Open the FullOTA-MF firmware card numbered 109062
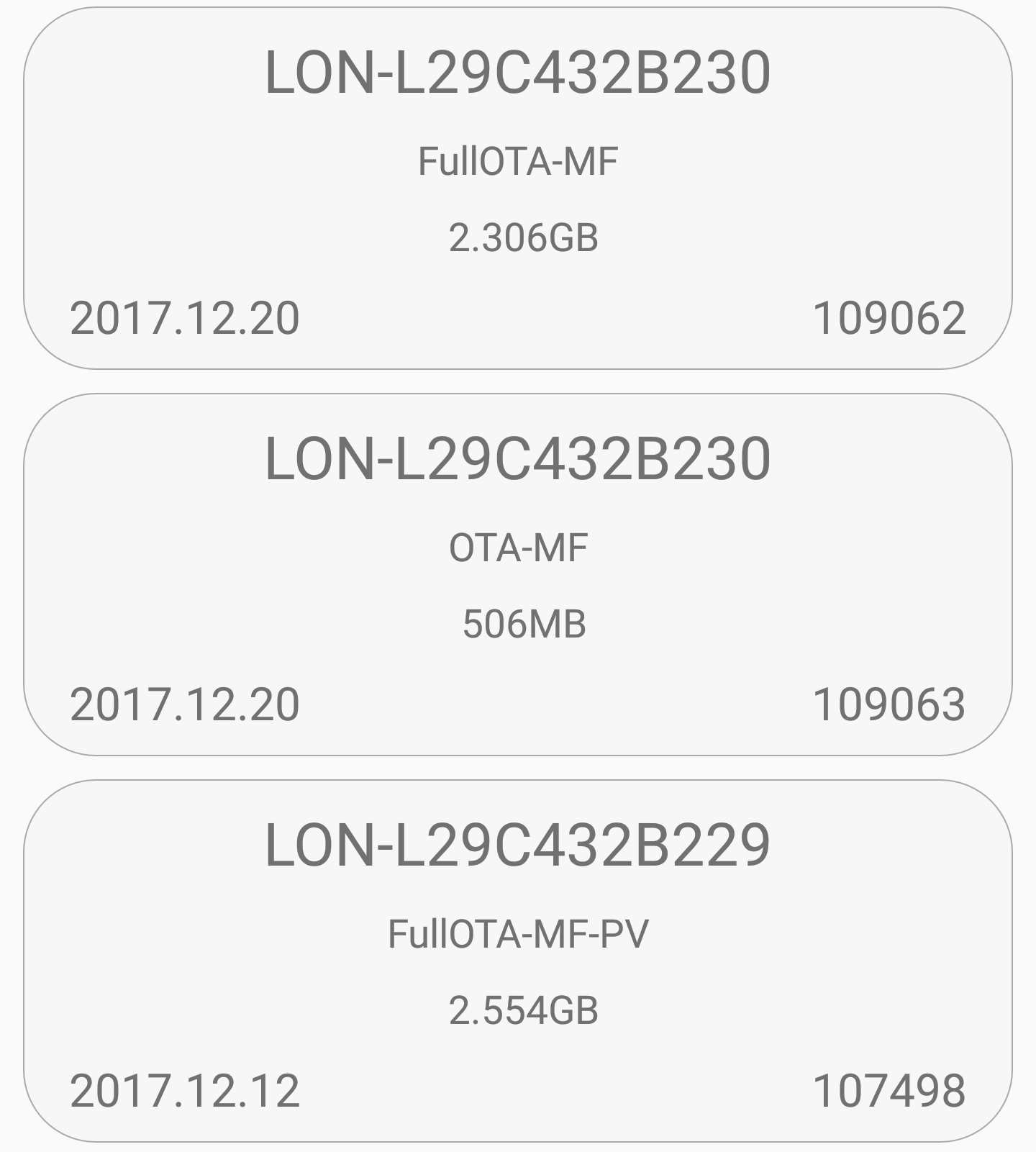This screenshot has width=1036, height=1152. point(518,189)
